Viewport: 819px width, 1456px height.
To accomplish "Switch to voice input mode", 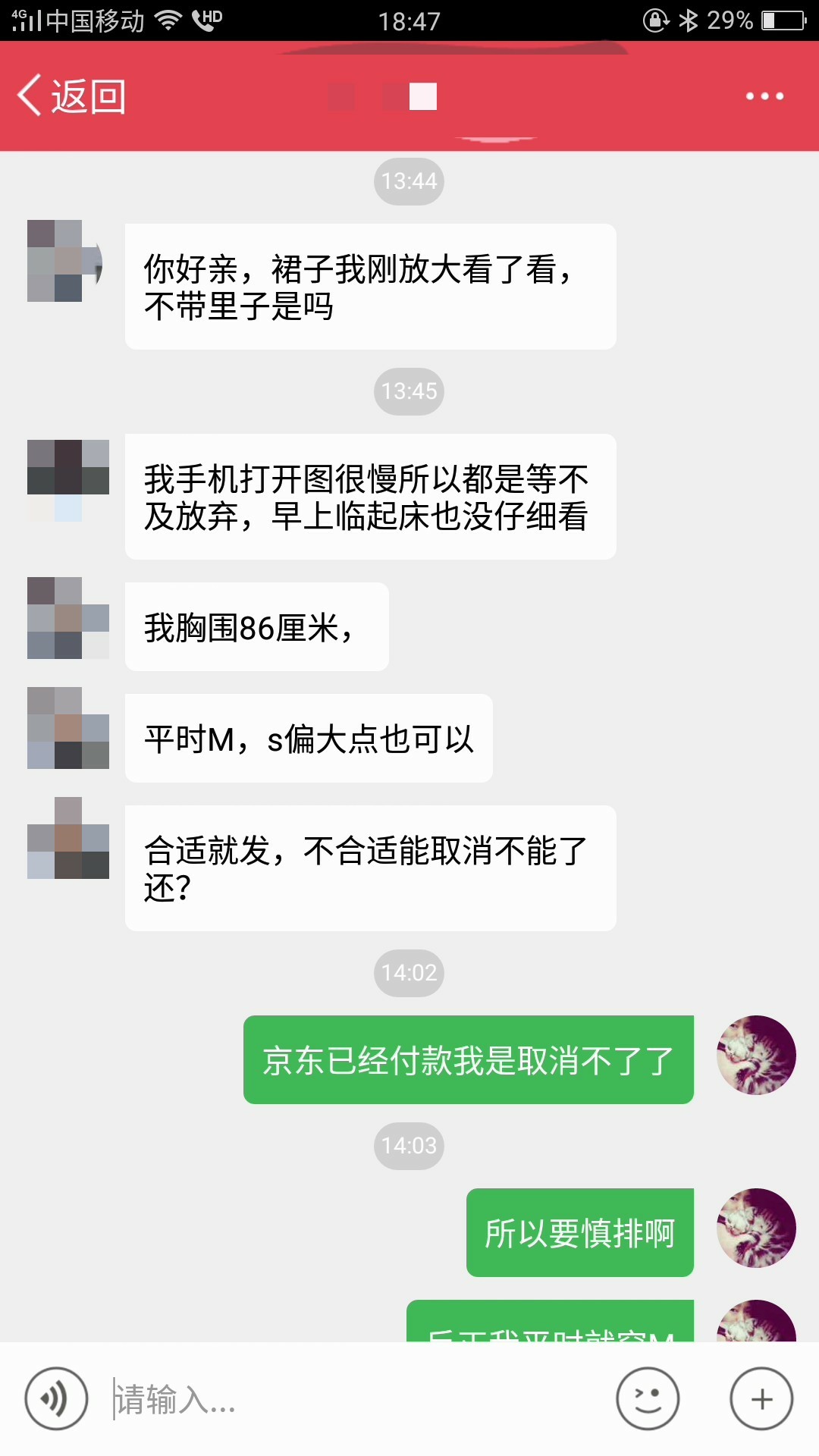I will tap(56, 1398).
